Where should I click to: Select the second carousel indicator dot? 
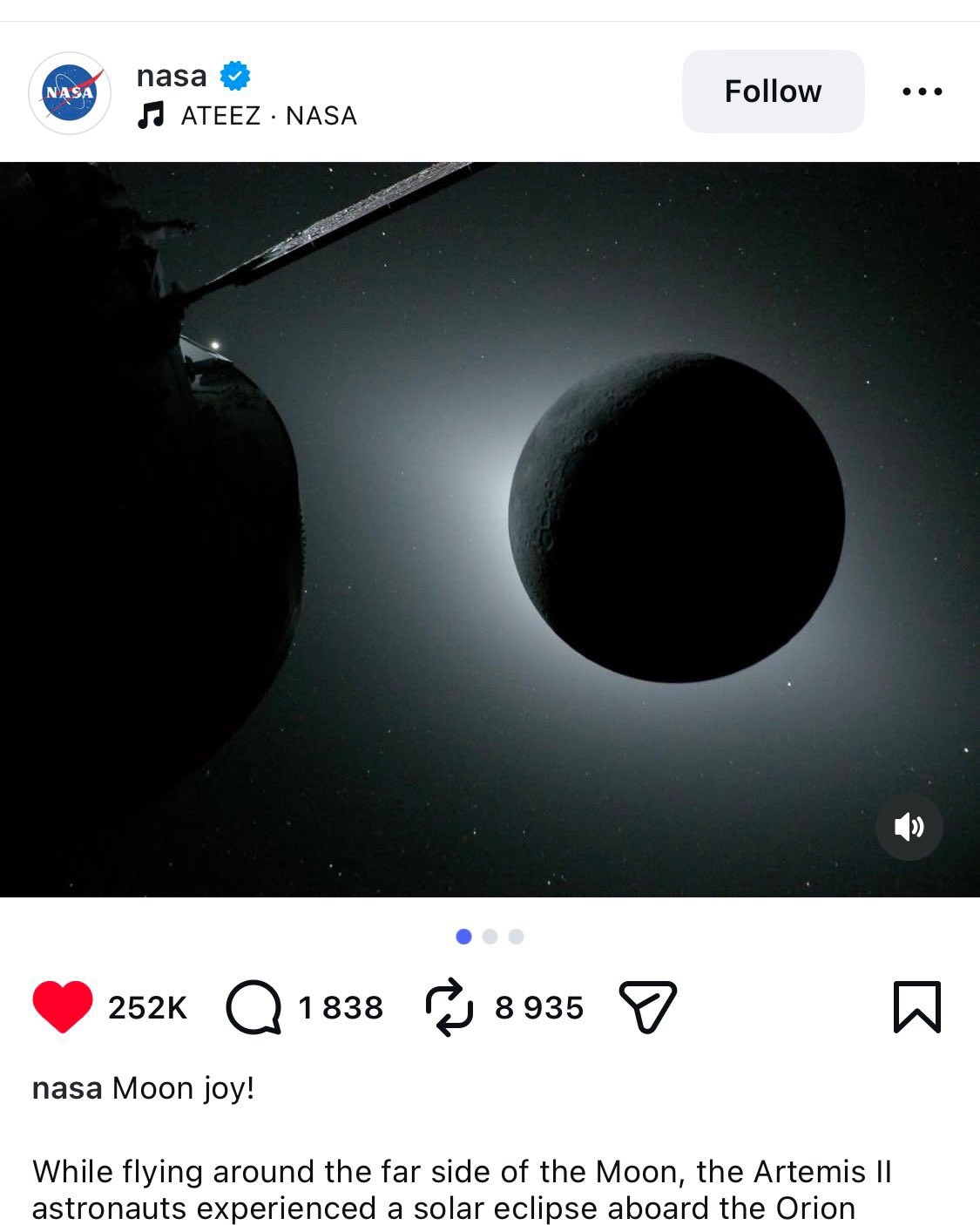(490, 938)
